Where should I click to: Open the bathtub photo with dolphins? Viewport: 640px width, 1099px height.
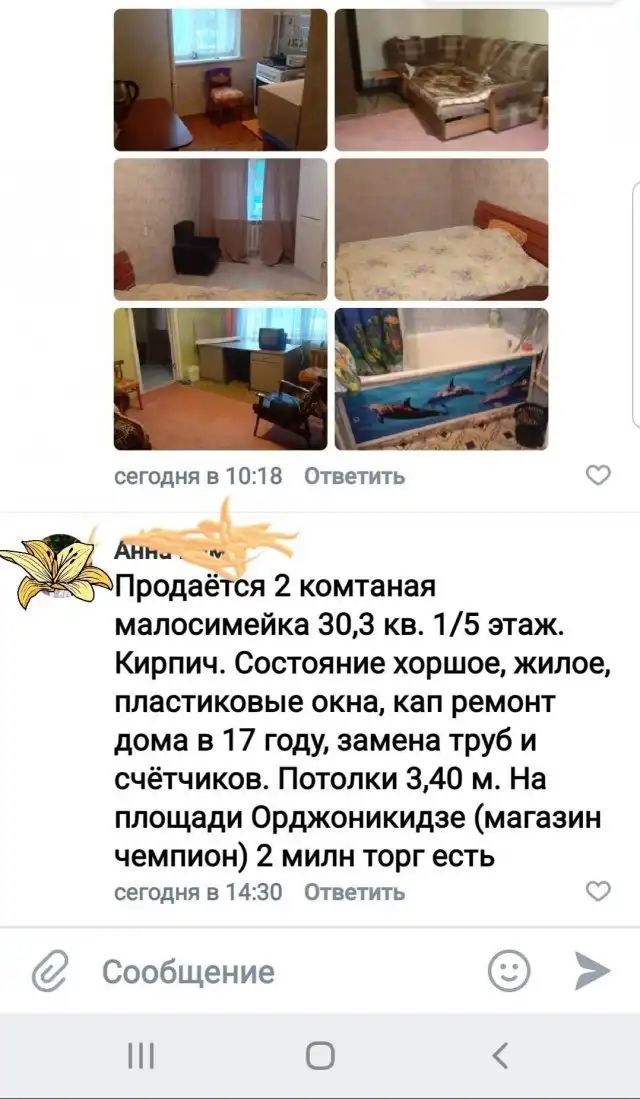coord(441,379)
